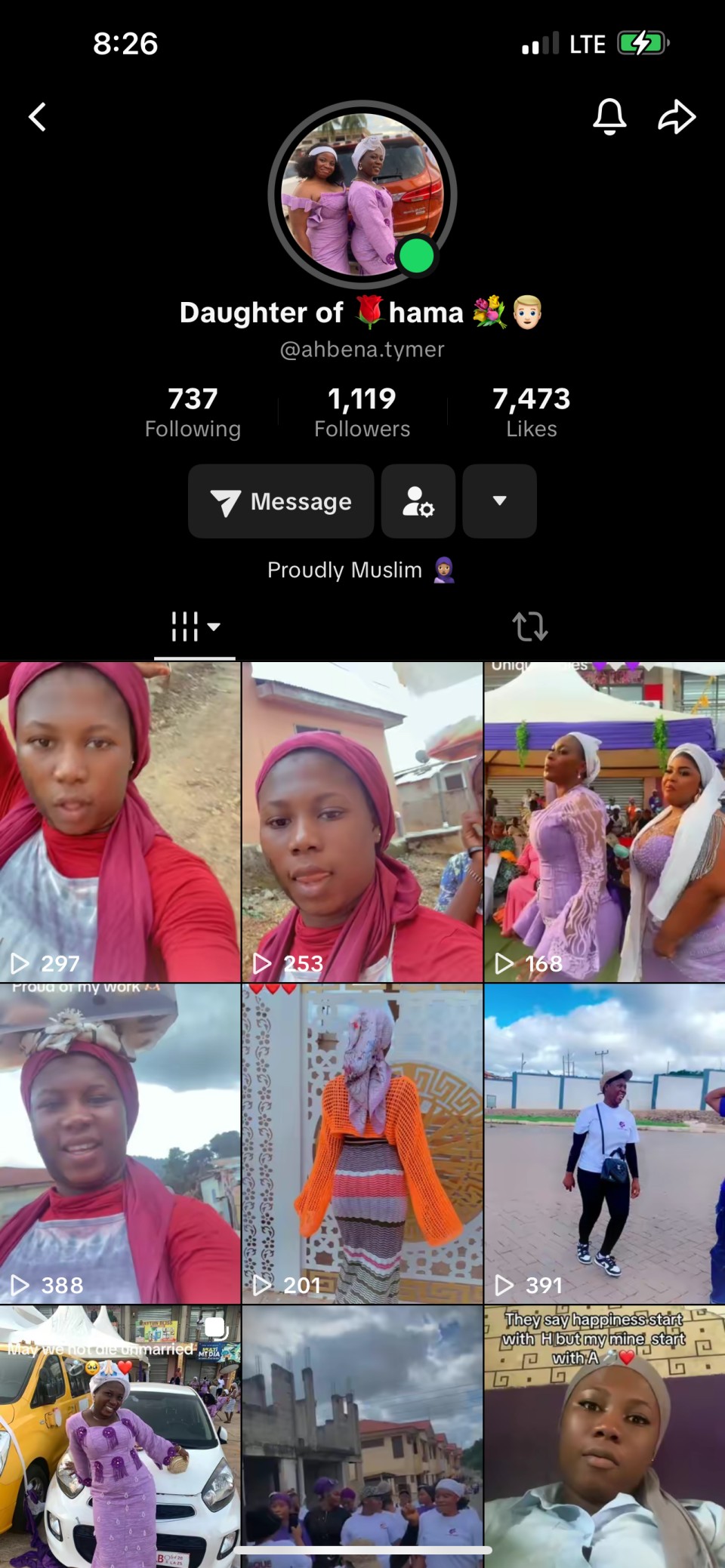Viewport: 725px width, 1568px height.
Task: Play the video with 253 views
Action: 362,823
